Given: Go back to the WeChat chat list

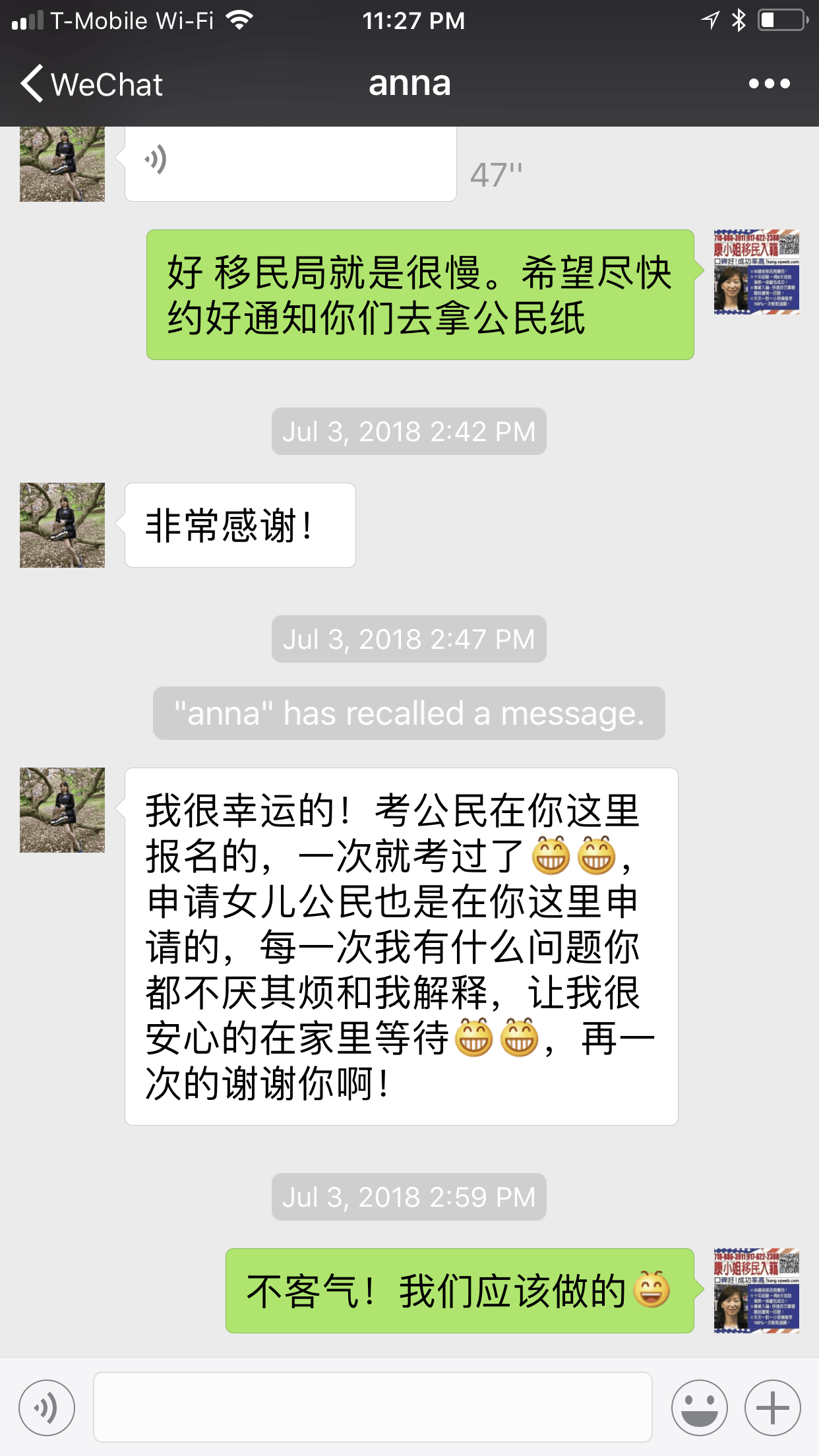Looking at the screenshot, I should click(x=91, y=84).
